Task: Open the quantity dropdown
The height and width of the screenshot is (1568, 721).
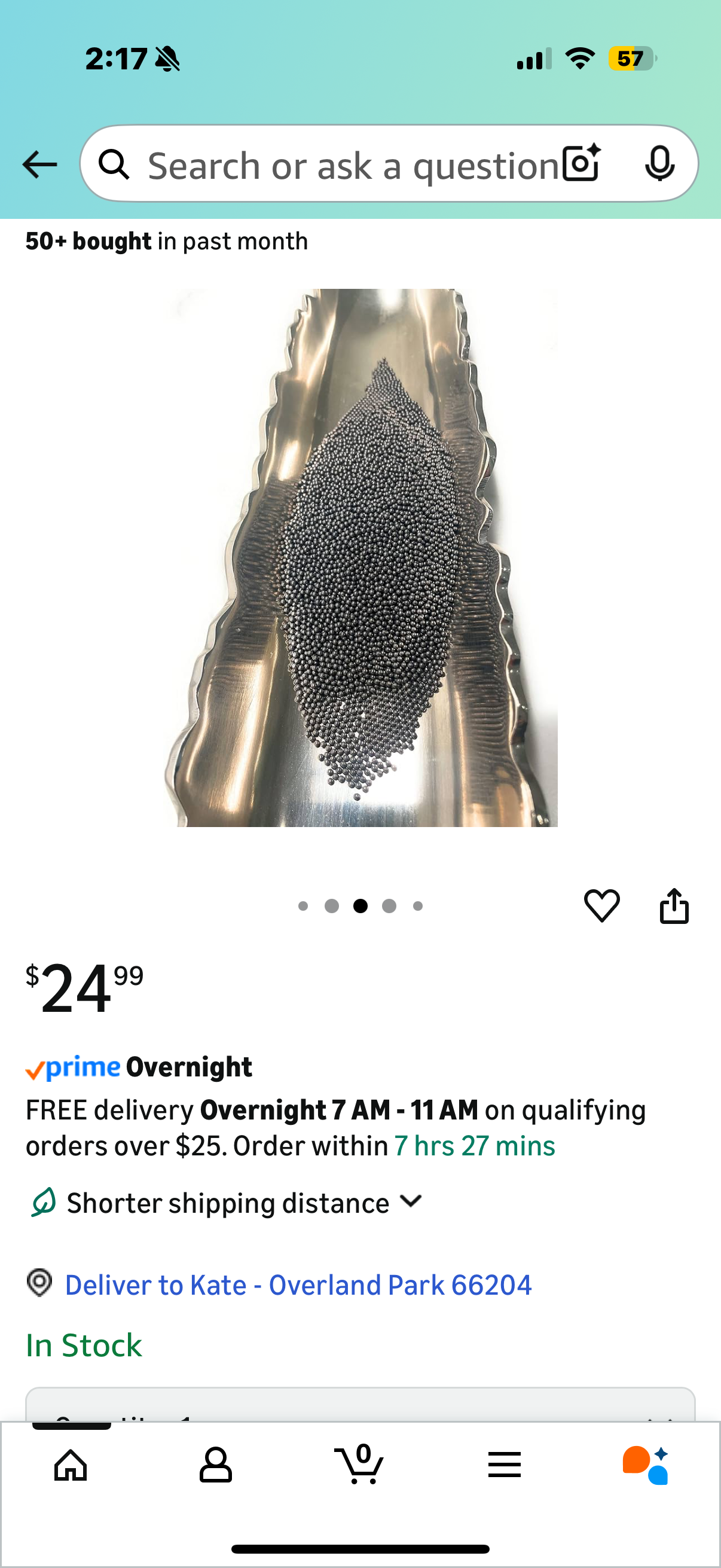Action: point(360,1407)
